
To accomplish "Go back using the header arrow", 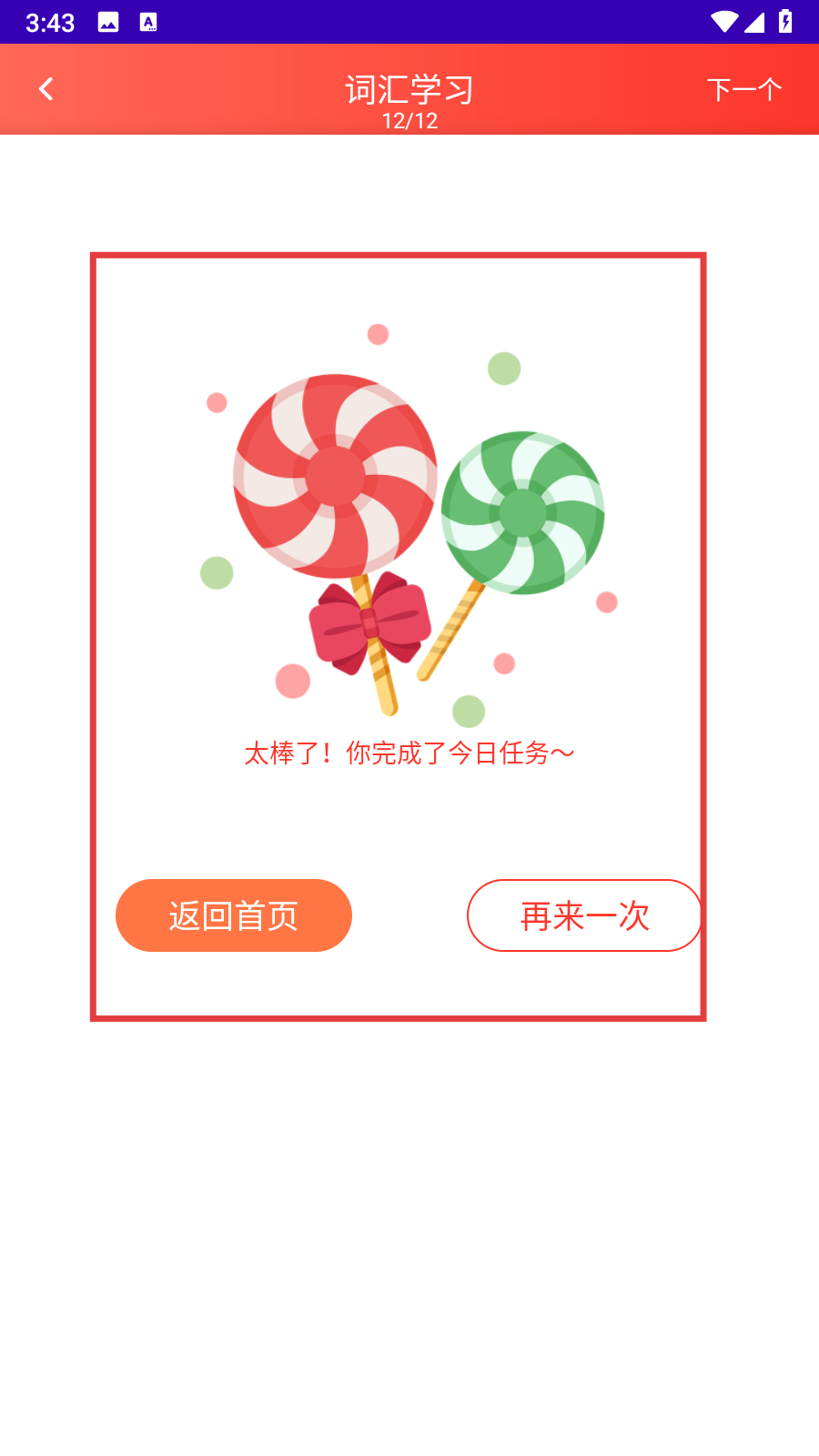I will tap(46, 89).
